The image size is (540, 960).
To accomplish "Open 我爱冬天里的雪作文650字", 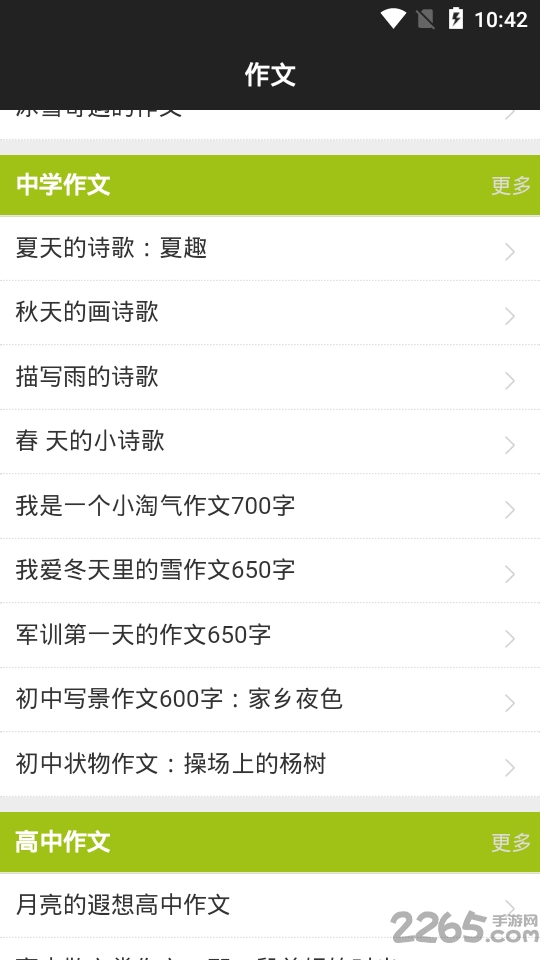I will pos(270,571).
